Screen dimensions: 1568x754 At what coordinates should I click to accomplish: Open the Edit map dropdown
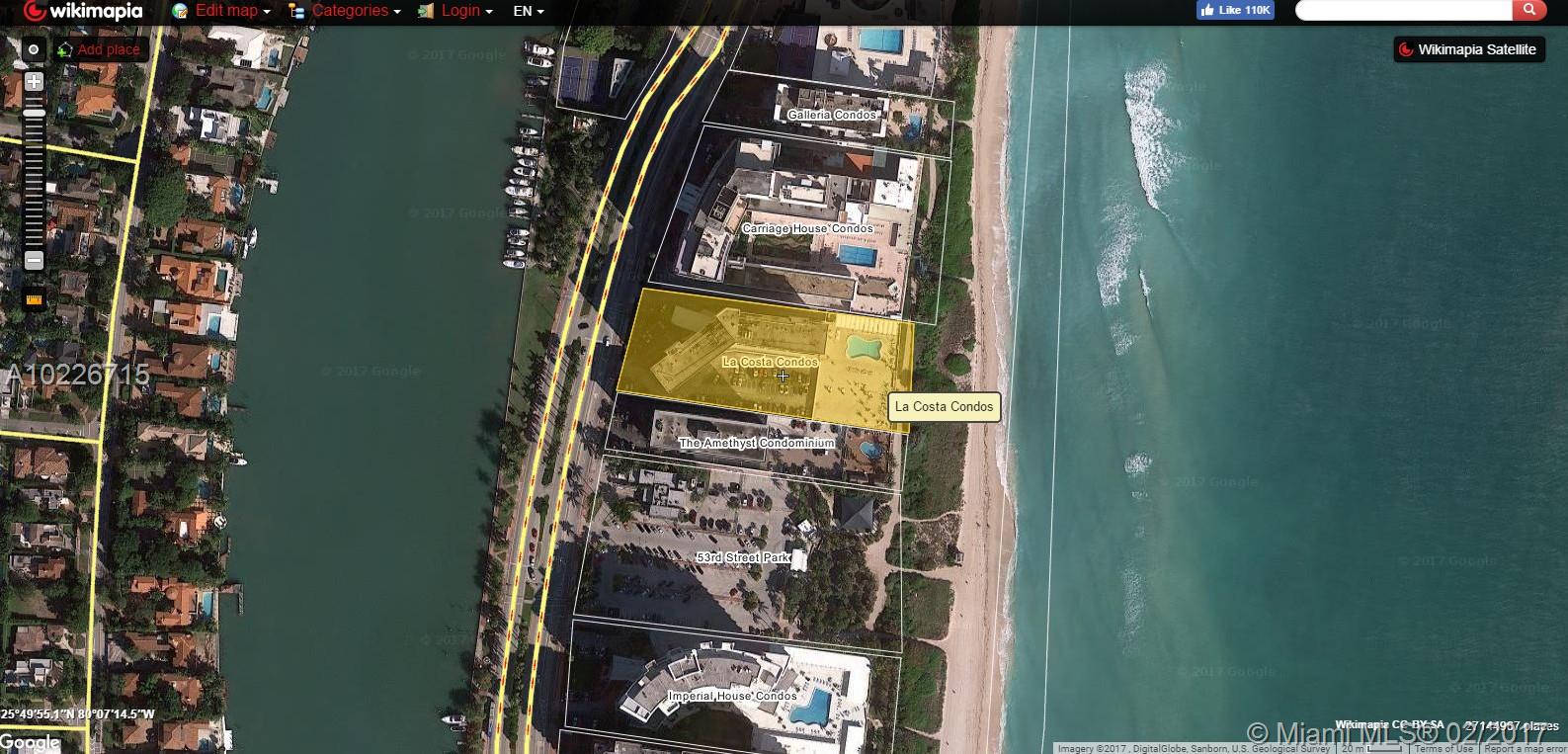(225, 11)
